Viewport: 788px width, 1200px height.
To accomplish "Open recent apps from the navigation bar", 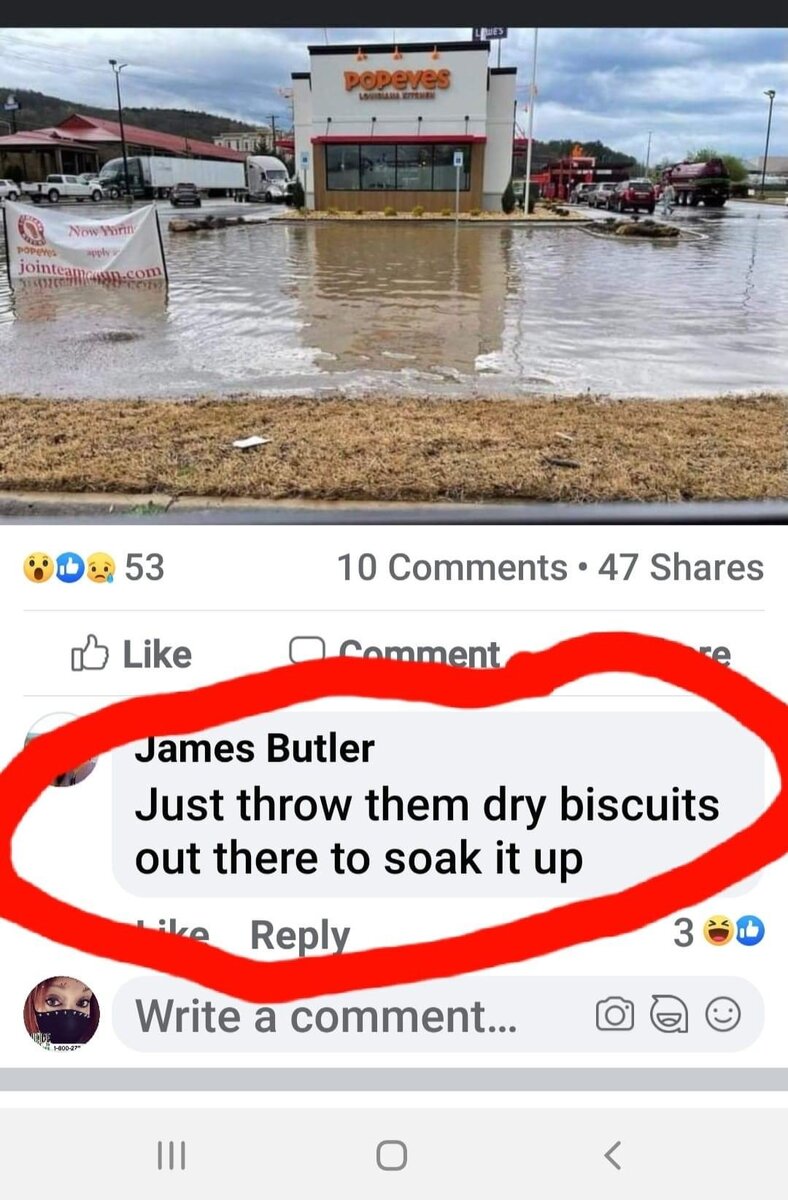I will 172,1155.
